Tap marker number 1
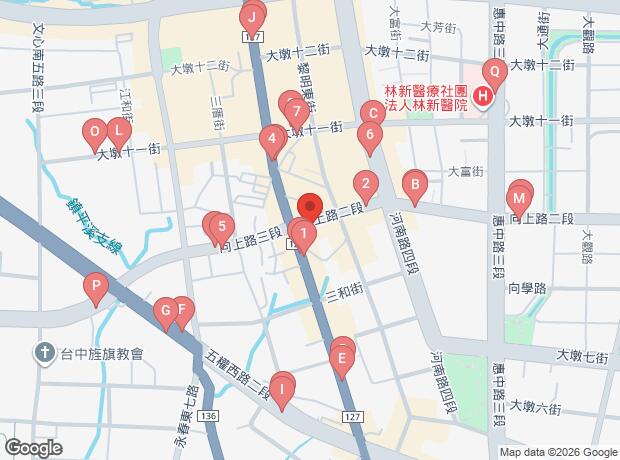The width and height of the screenshot is (620, 460). (x=304, y=235)
